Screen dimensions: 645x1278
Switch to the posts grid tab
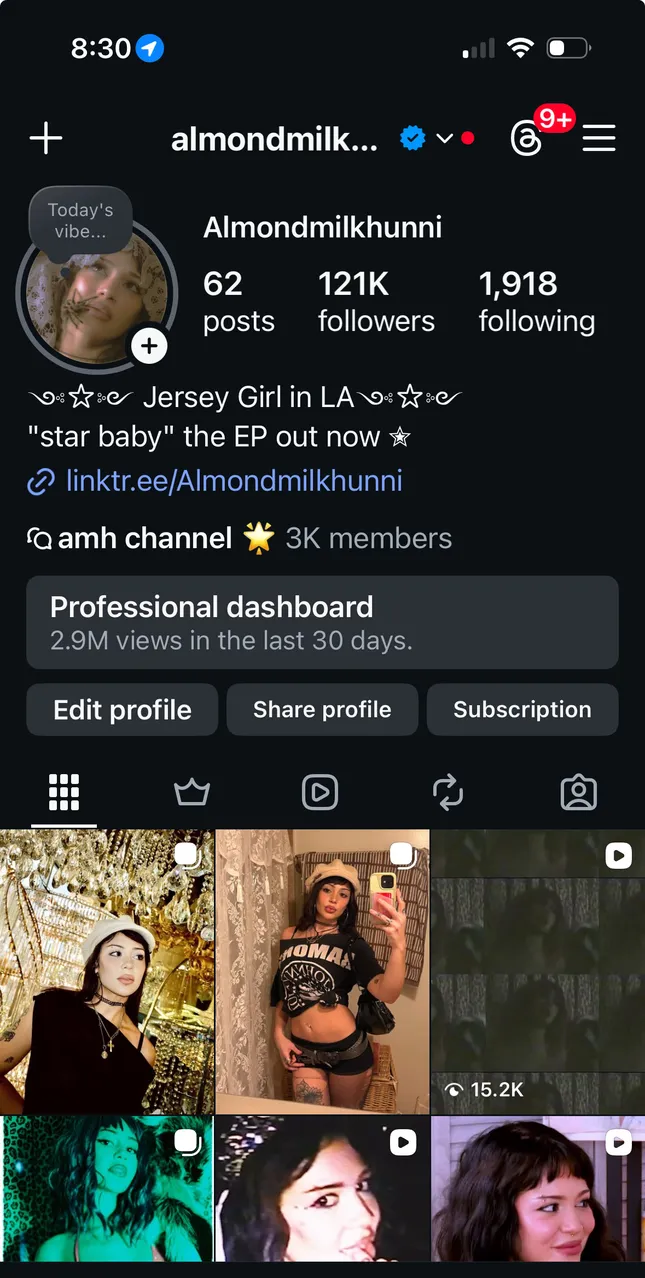point(64,792)
